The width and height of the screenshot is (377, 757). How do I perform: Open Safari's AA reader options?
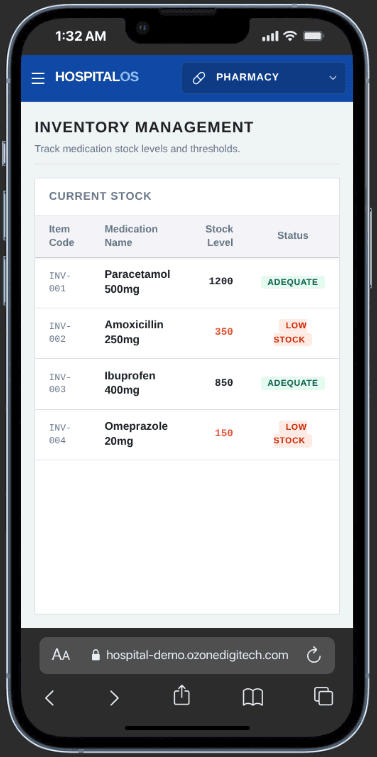pyautogui.click(x=61, y=655)
